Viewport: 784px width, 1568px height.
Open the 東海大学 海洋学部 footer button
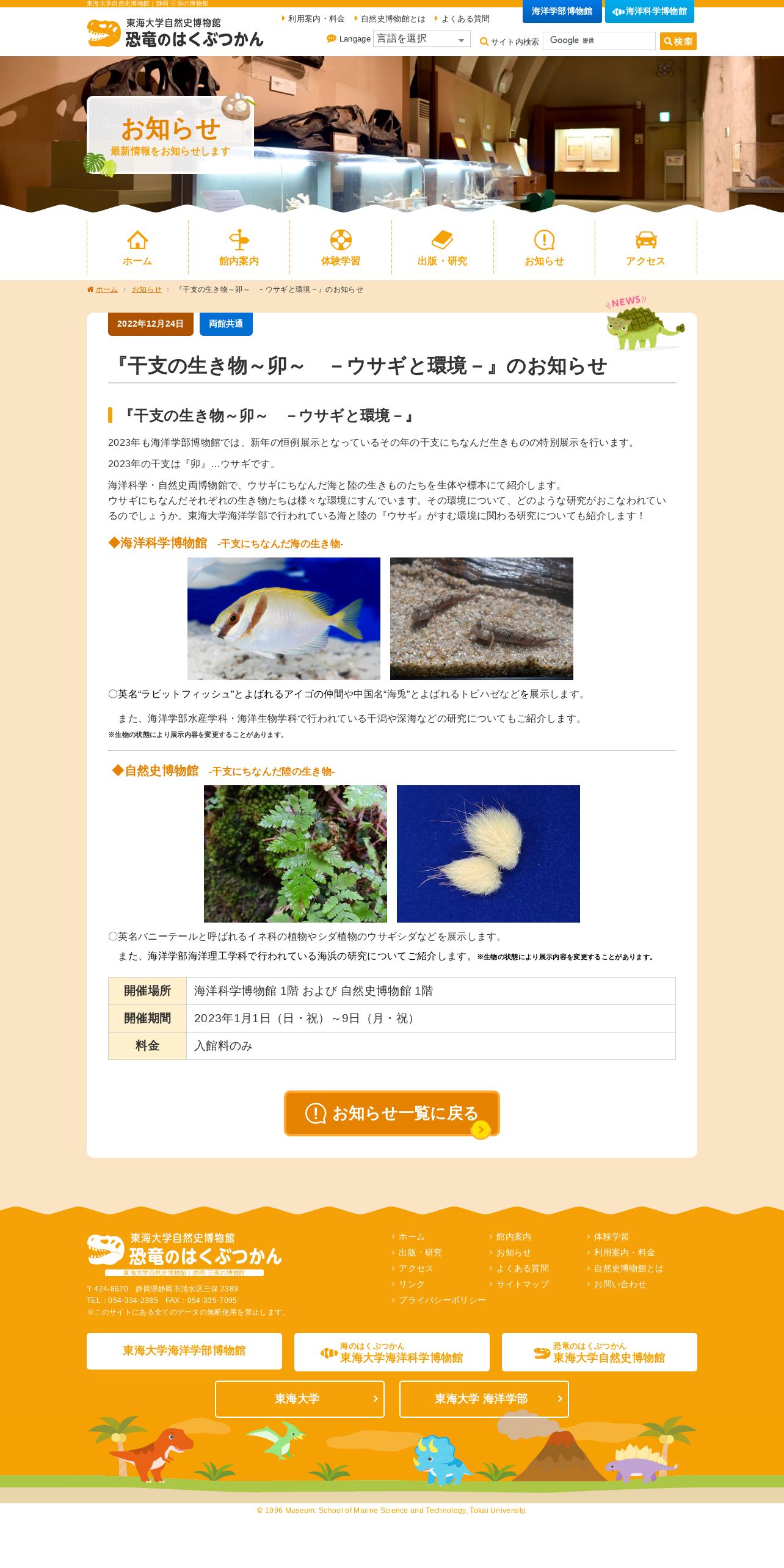(x=484, y=1399)
